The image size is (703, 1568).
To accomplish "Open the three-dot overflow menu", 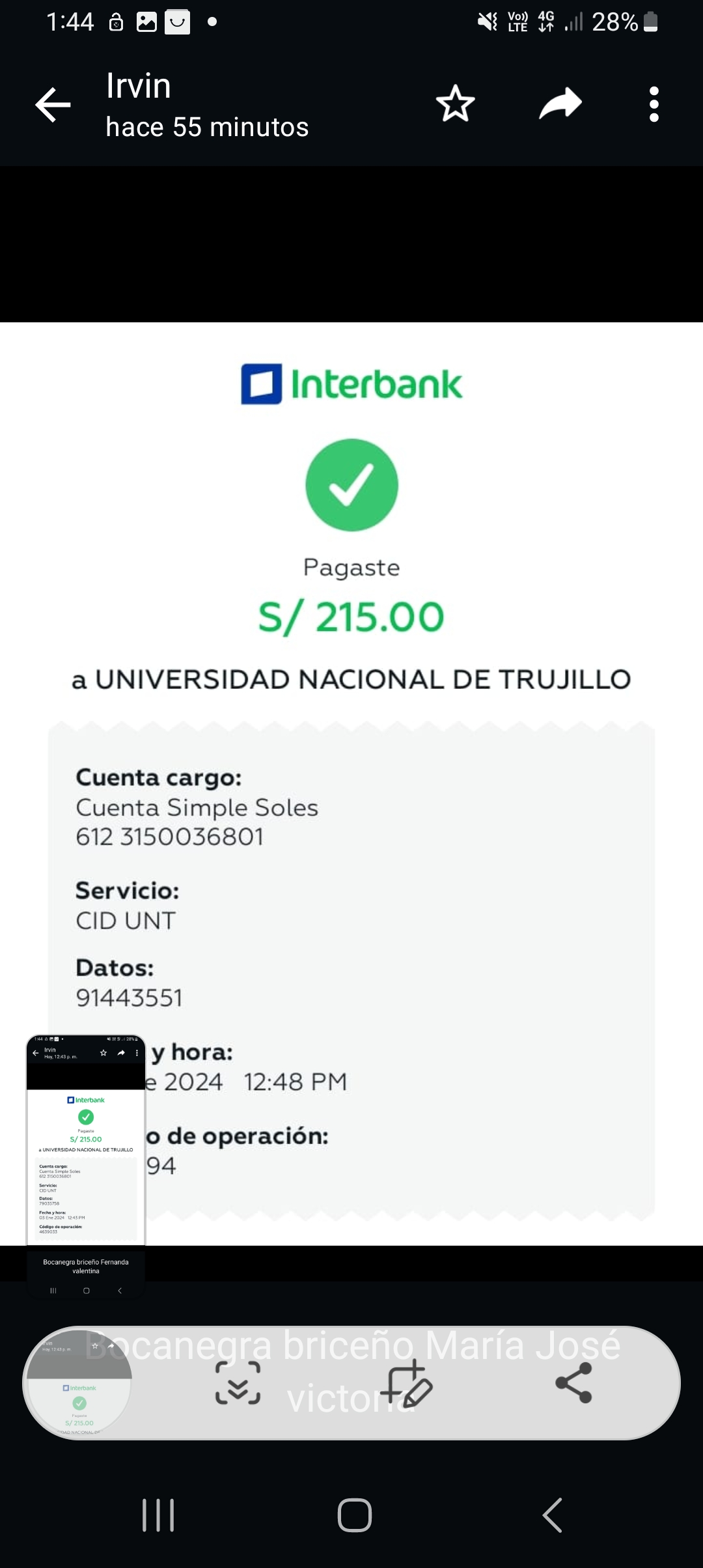I will pyautogui.click(x=654, y=104).
